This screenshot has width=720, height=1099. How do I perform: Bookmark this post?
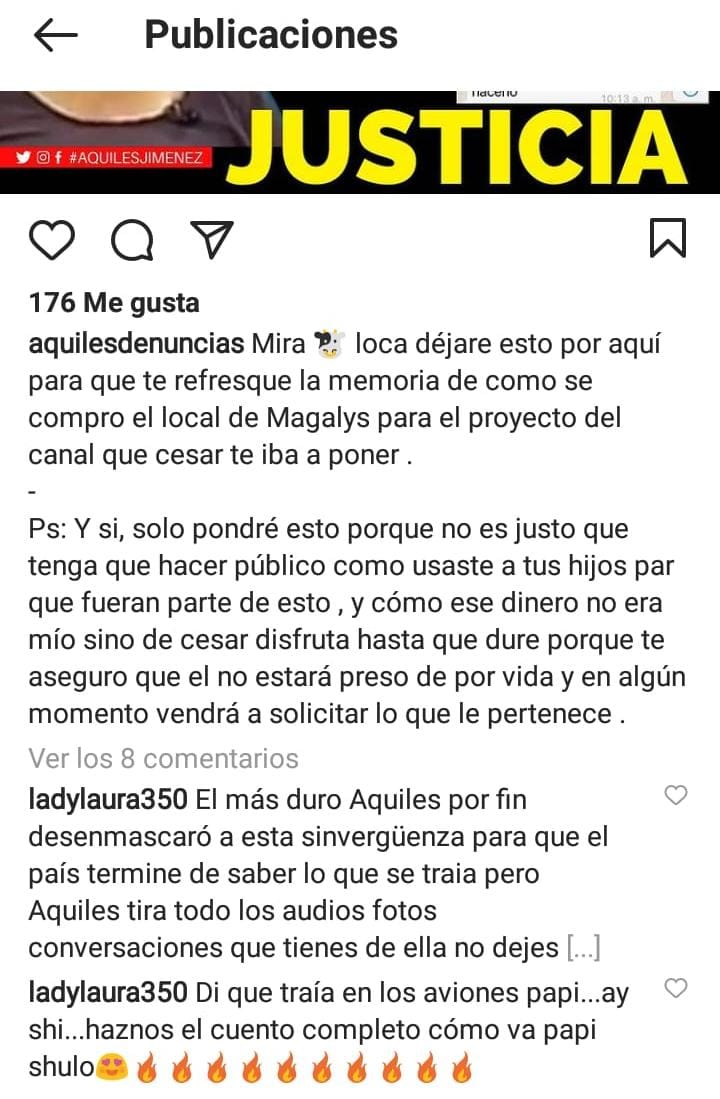(x=667, y=238)
